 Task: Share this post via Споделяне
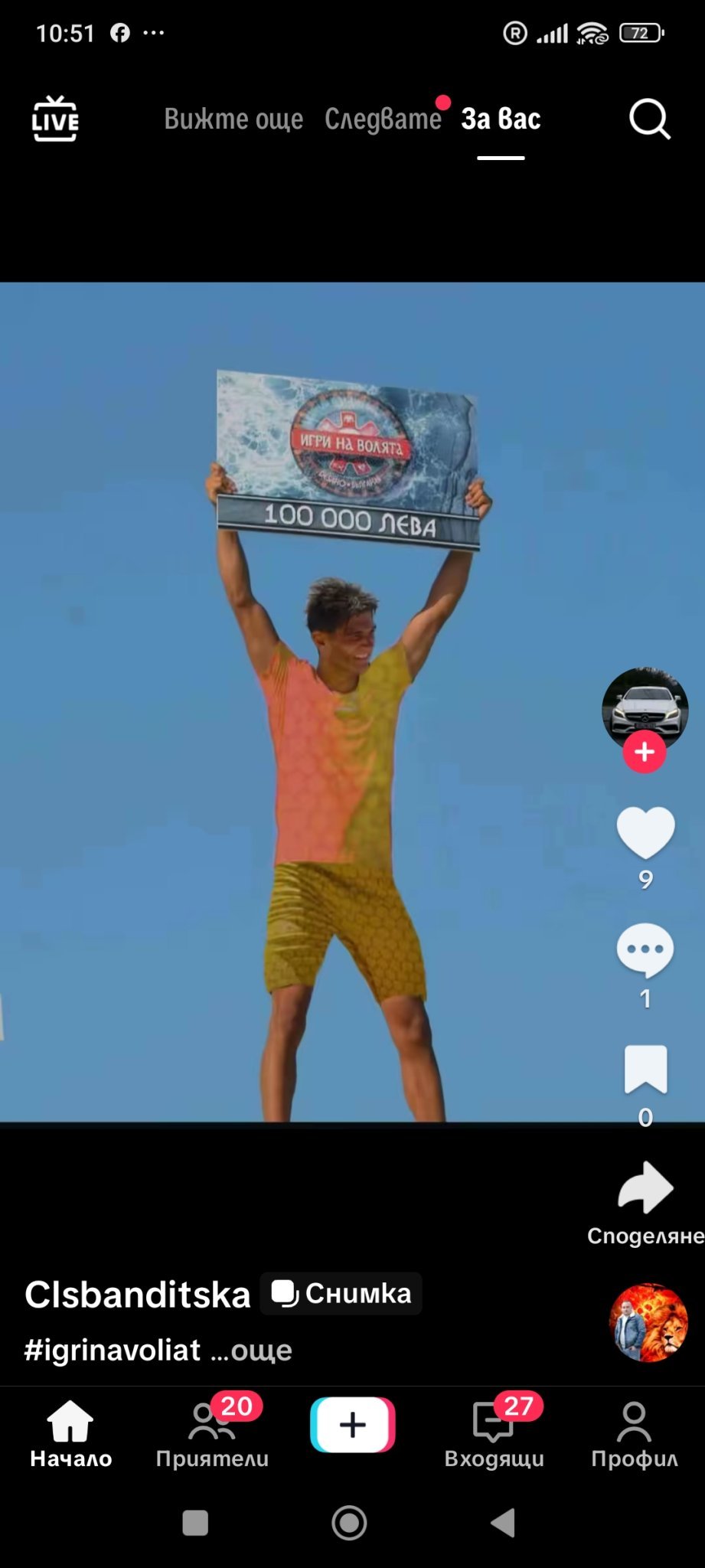coord(645,1188)
